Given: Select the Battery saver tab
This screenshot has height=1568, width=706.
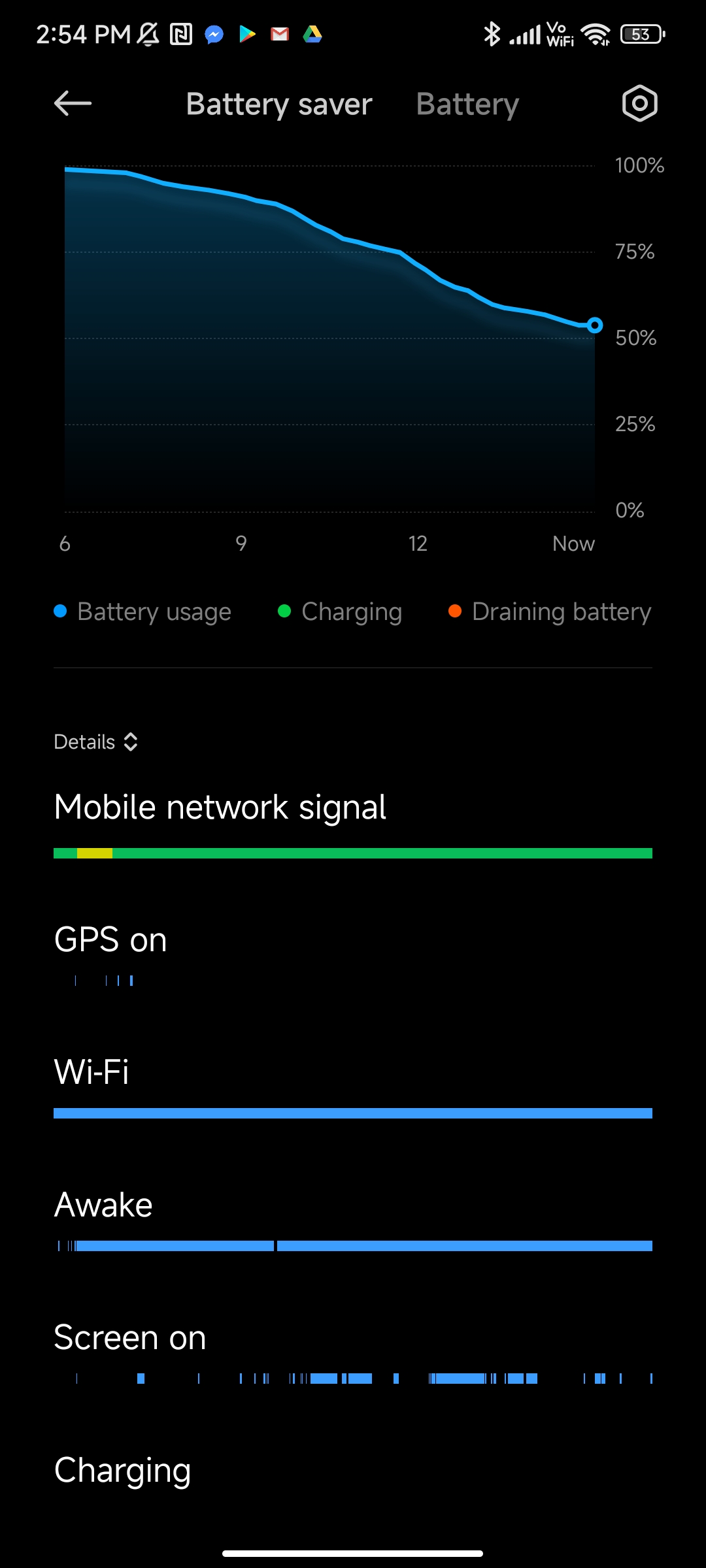Looking at the screenshot, I should pos(279,105).
